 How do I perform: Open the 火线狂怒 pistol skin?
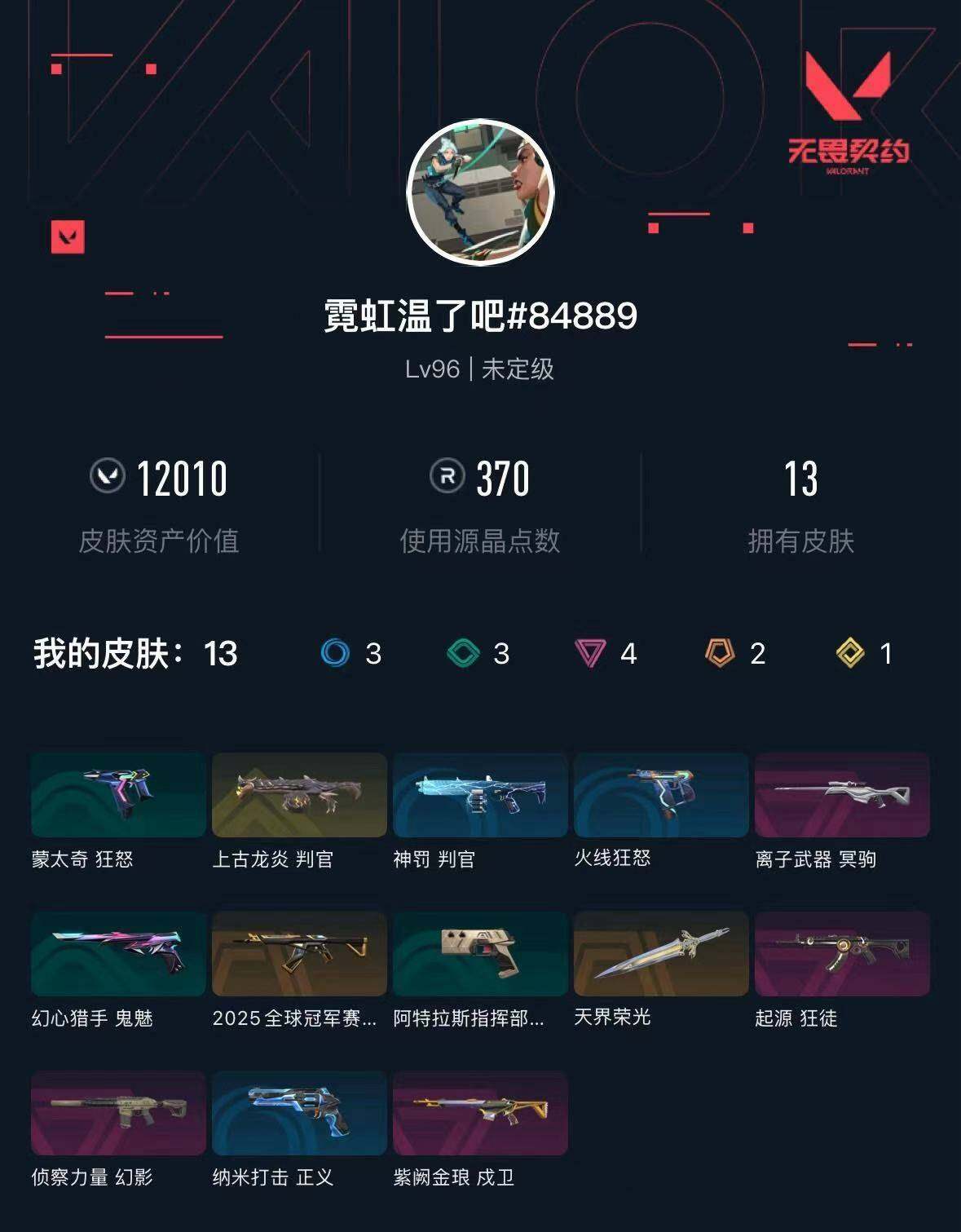pyautogui.click(x=660, y=796)
